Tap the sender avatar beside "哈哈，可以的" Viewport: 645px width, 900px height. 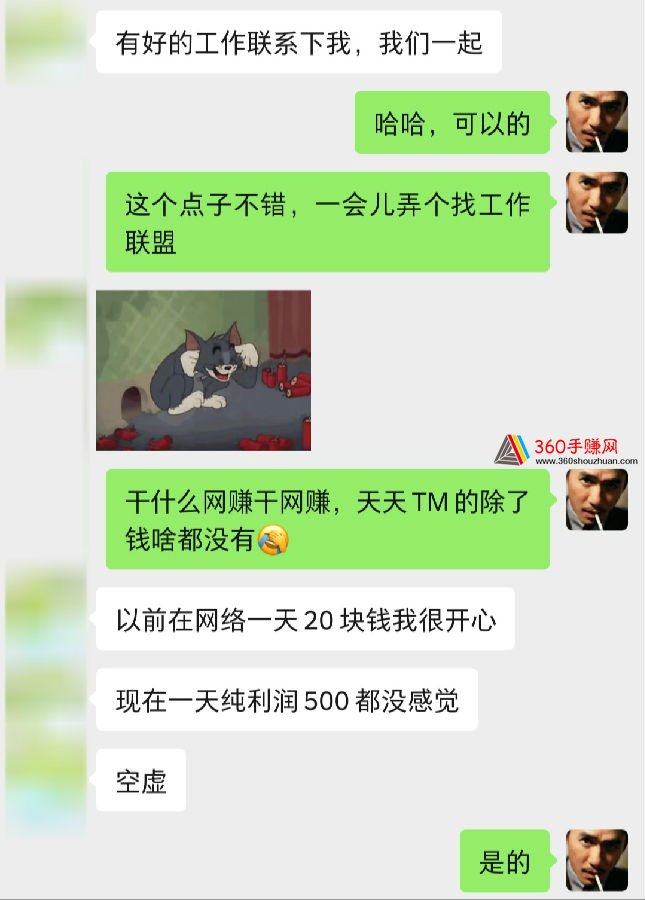(x=596, y=122)
